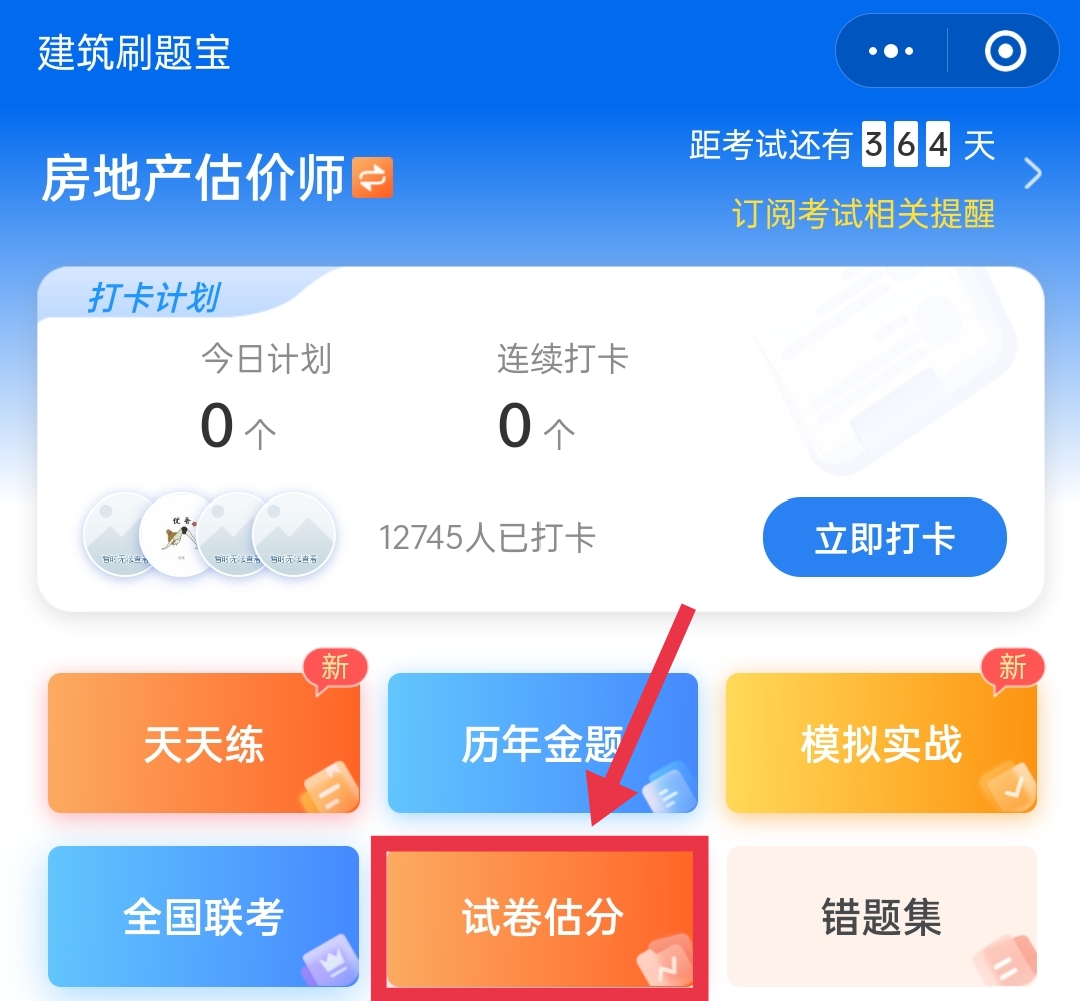Open 历年金题 past exam questions

pos(542,743)
